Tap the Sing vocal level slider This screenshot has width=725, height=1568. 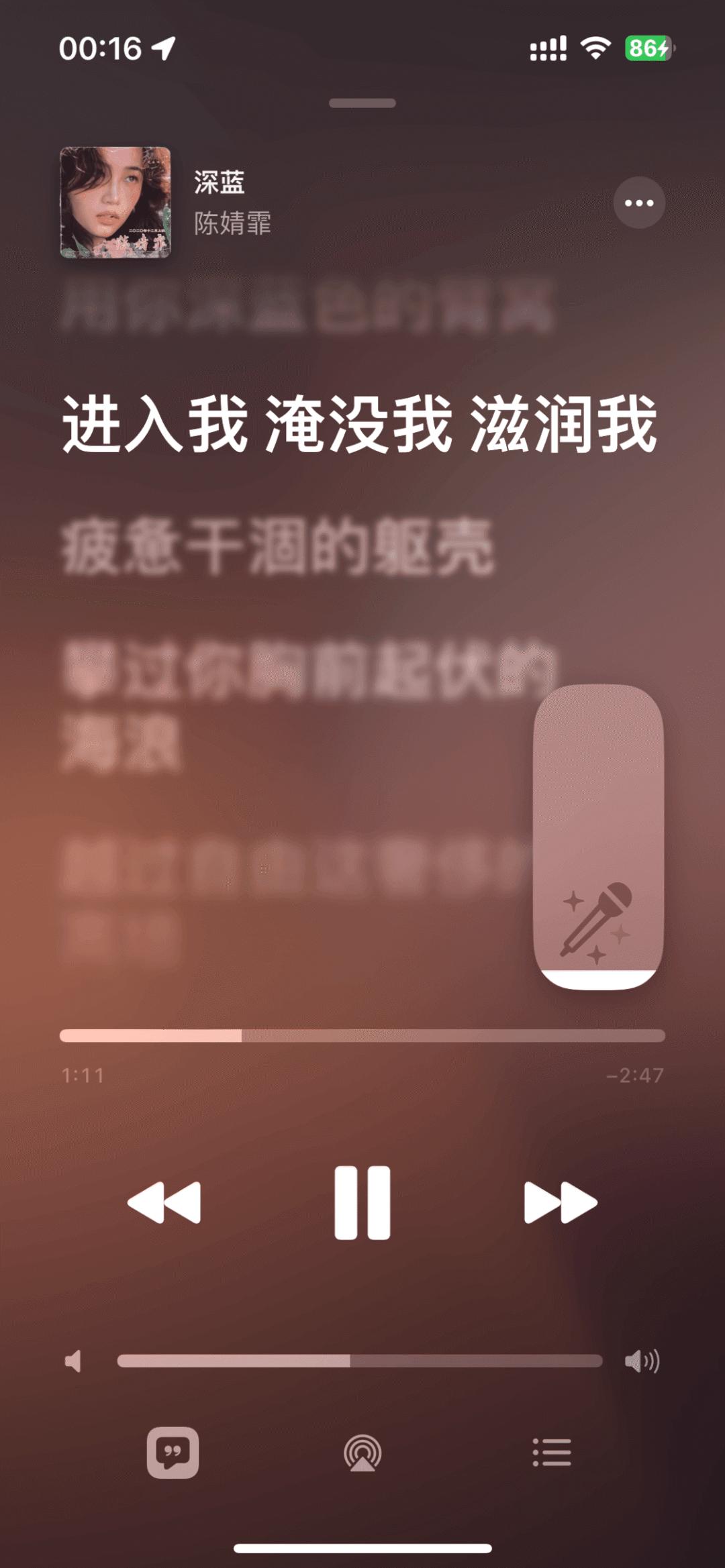(x=598, y=837)
